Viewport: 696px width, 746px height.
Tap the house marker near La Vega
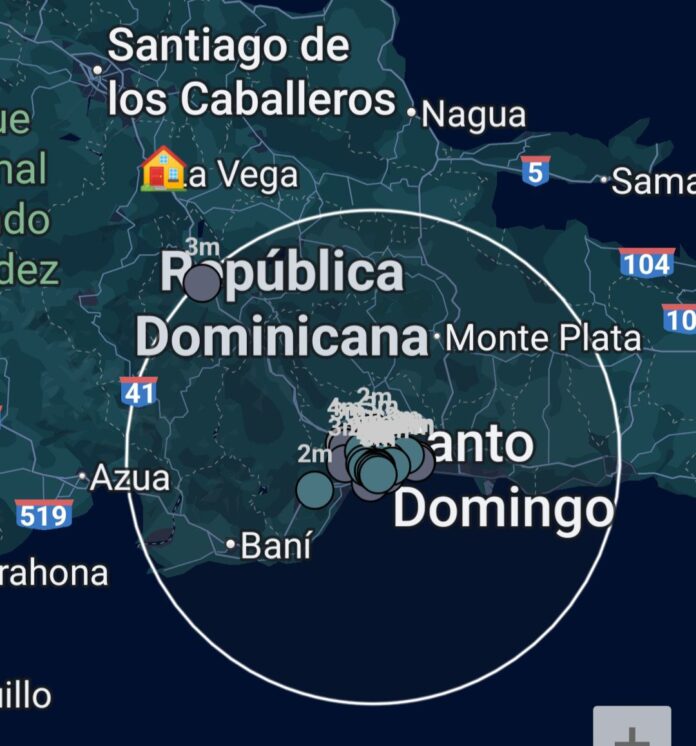coord(163,169)
